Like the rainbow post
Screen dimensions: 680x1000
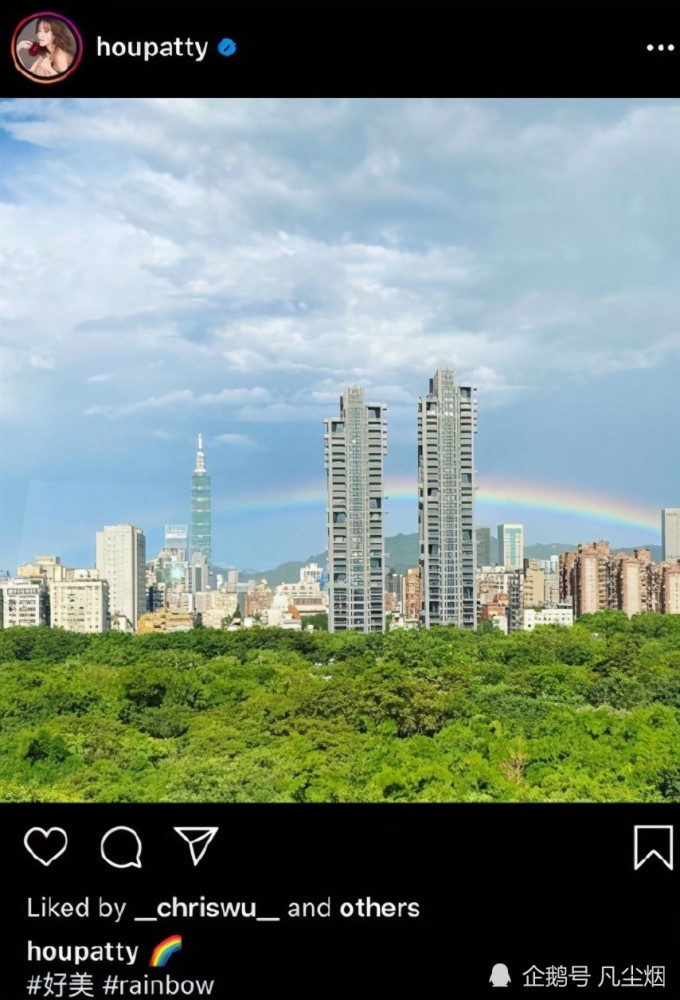[46, 847]
